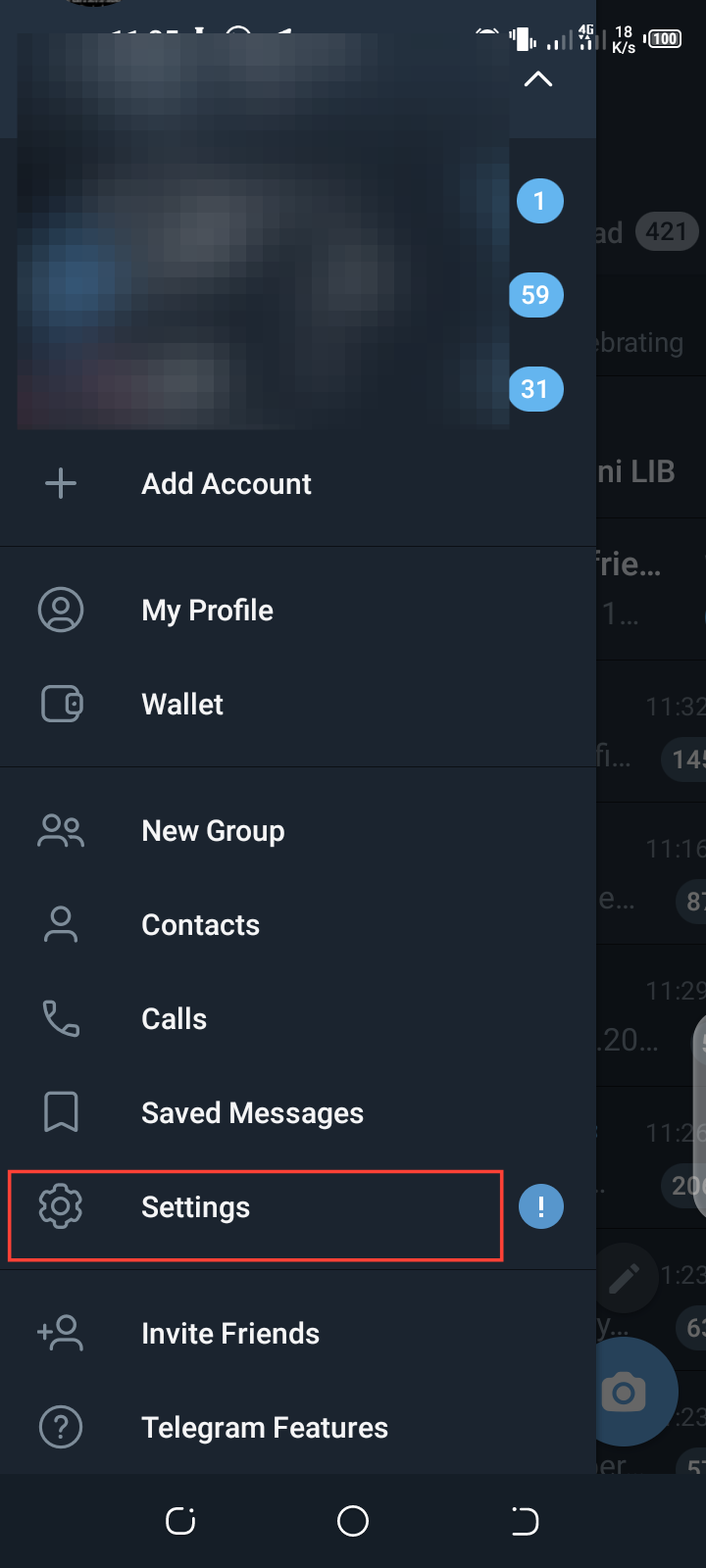Viewport: 706px width, 1568px height.
Task: Tap Add Account
Action: pos(226,483)
